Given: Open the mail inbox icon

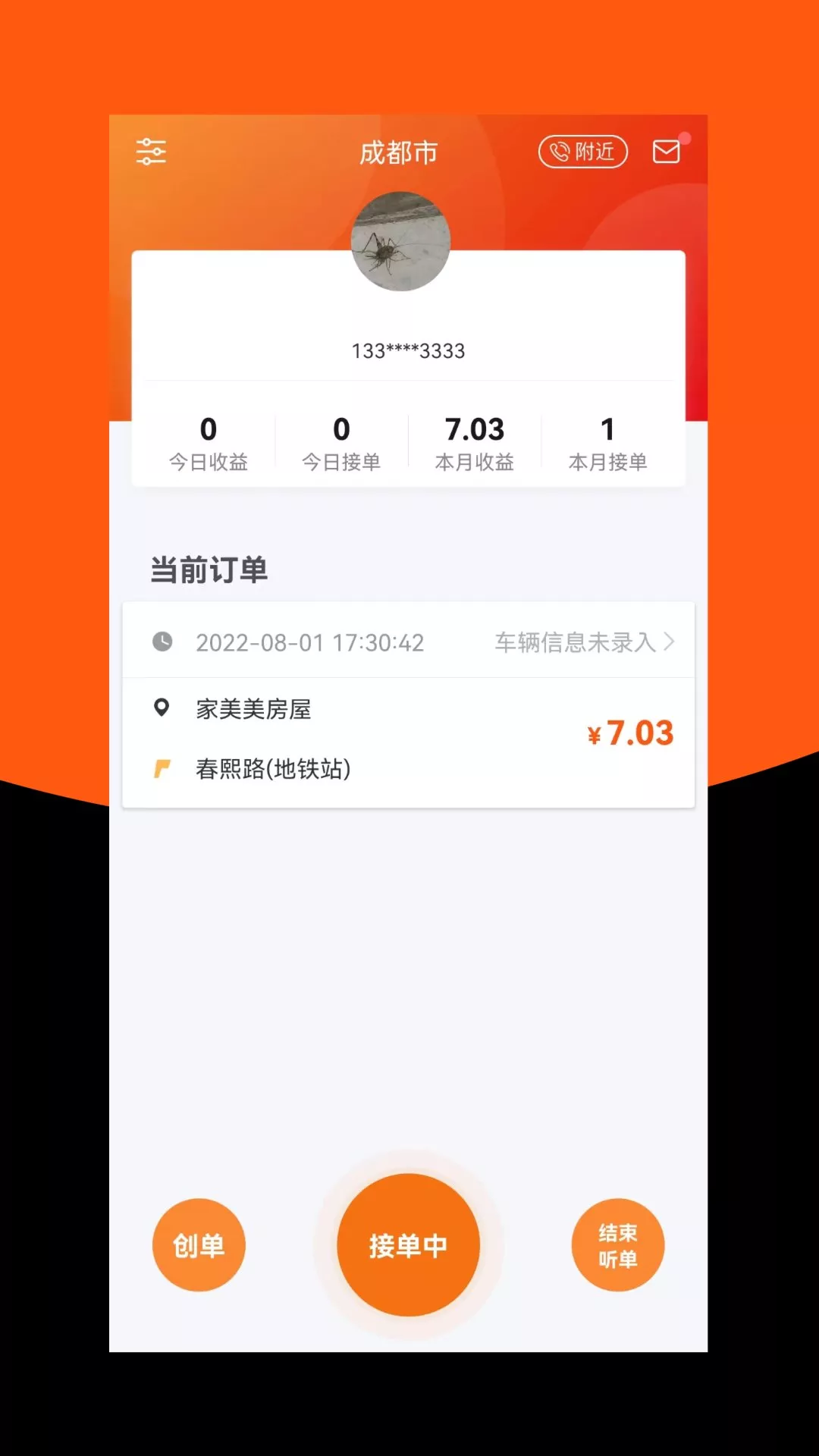Looking at the screenshot, I should coord(666,152).
